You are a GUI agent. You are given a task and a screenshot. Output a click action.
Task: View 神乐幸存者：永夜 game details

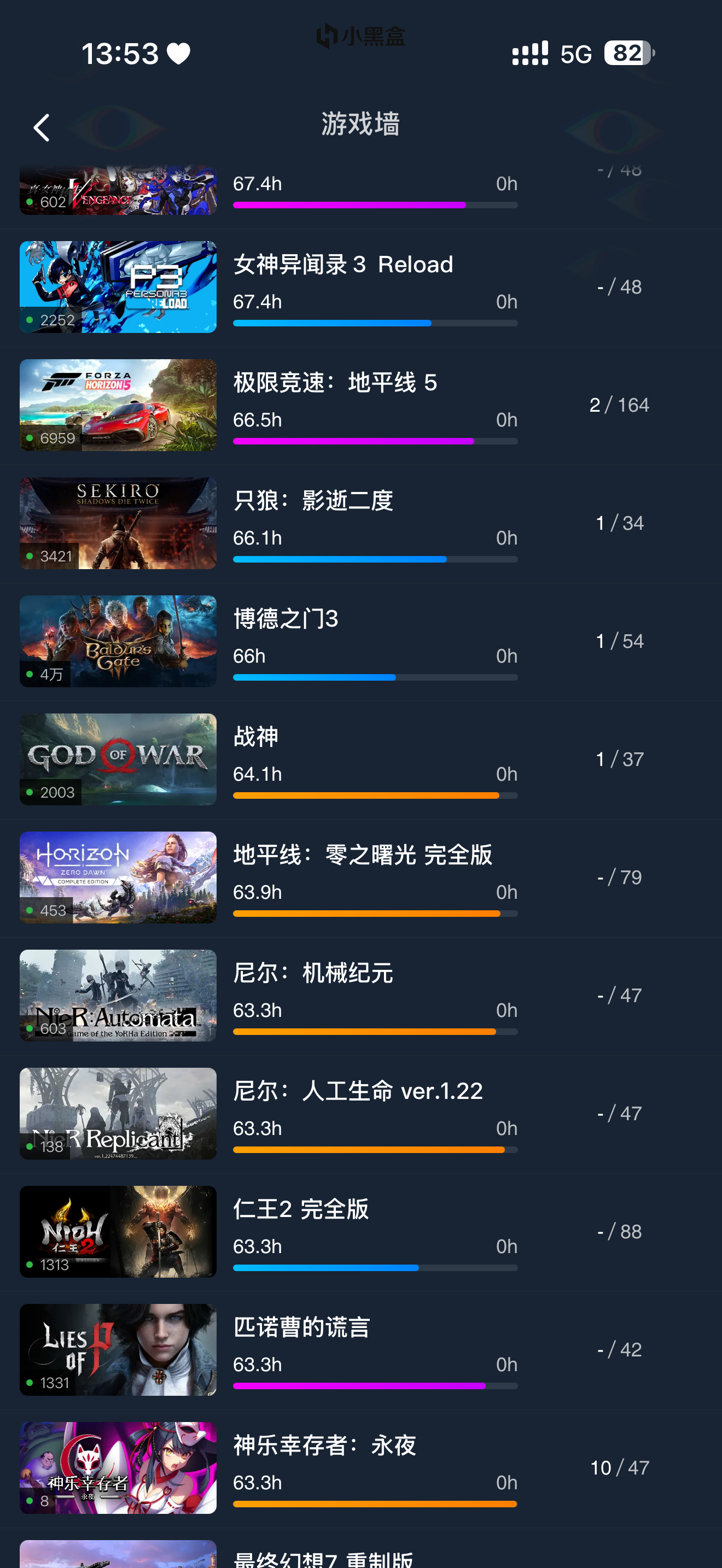360,1468
